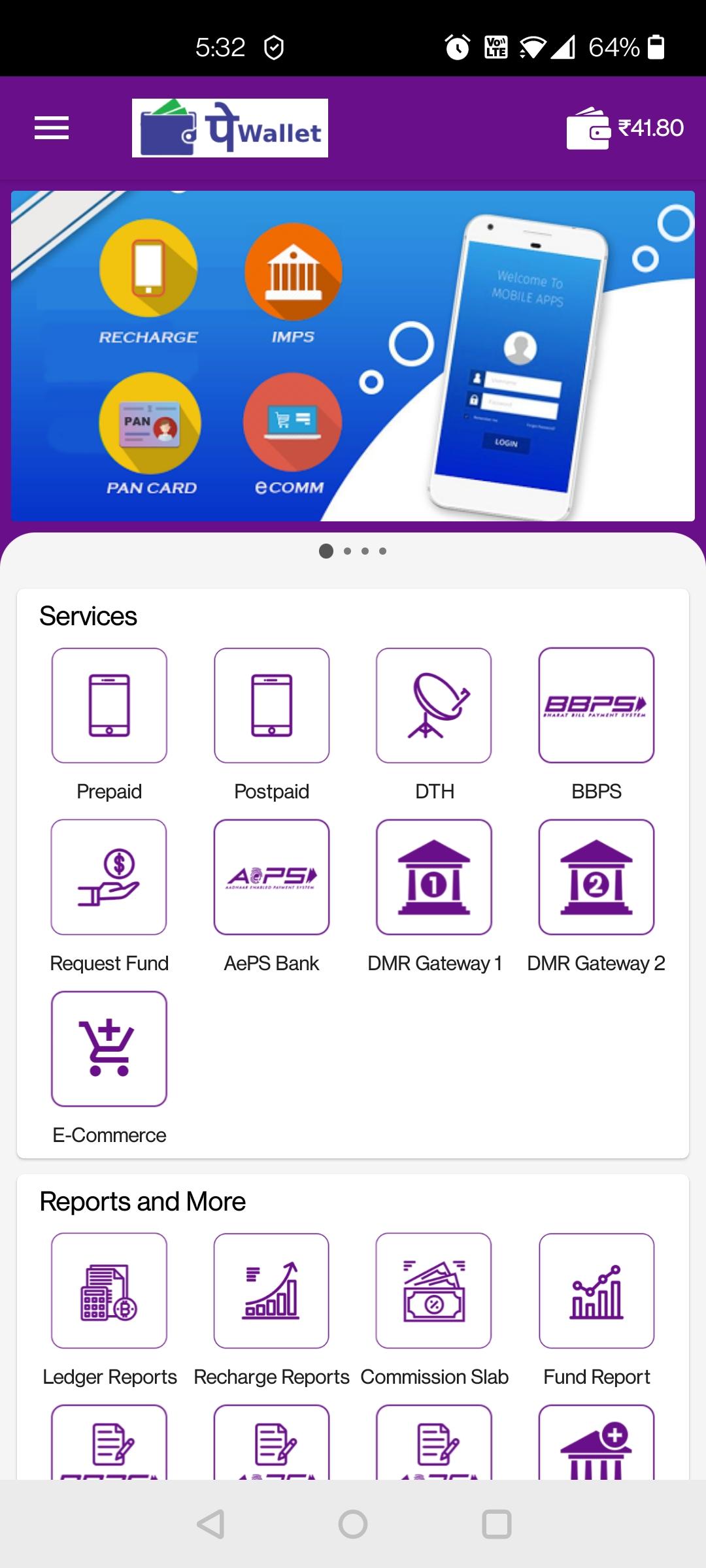Image resolution: width=706 pixels, height=1568 pixels.
Task: Open the hamburger drawer menu
Action: point(52,128)
